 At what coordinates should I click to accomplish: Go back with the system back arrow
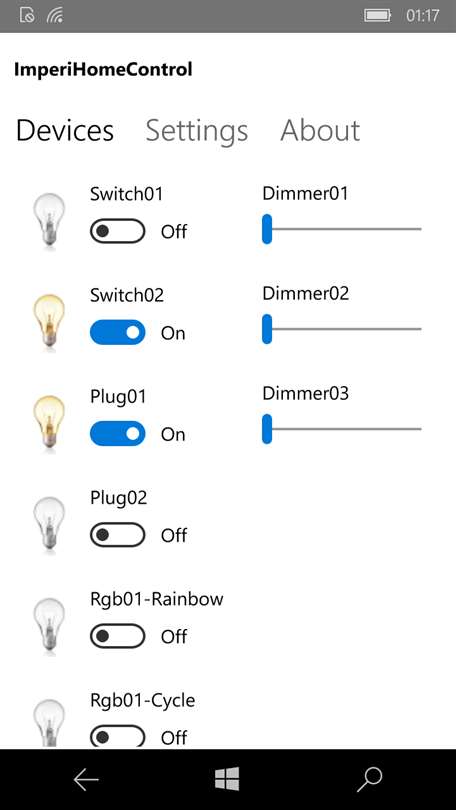(x=86, y=780)
